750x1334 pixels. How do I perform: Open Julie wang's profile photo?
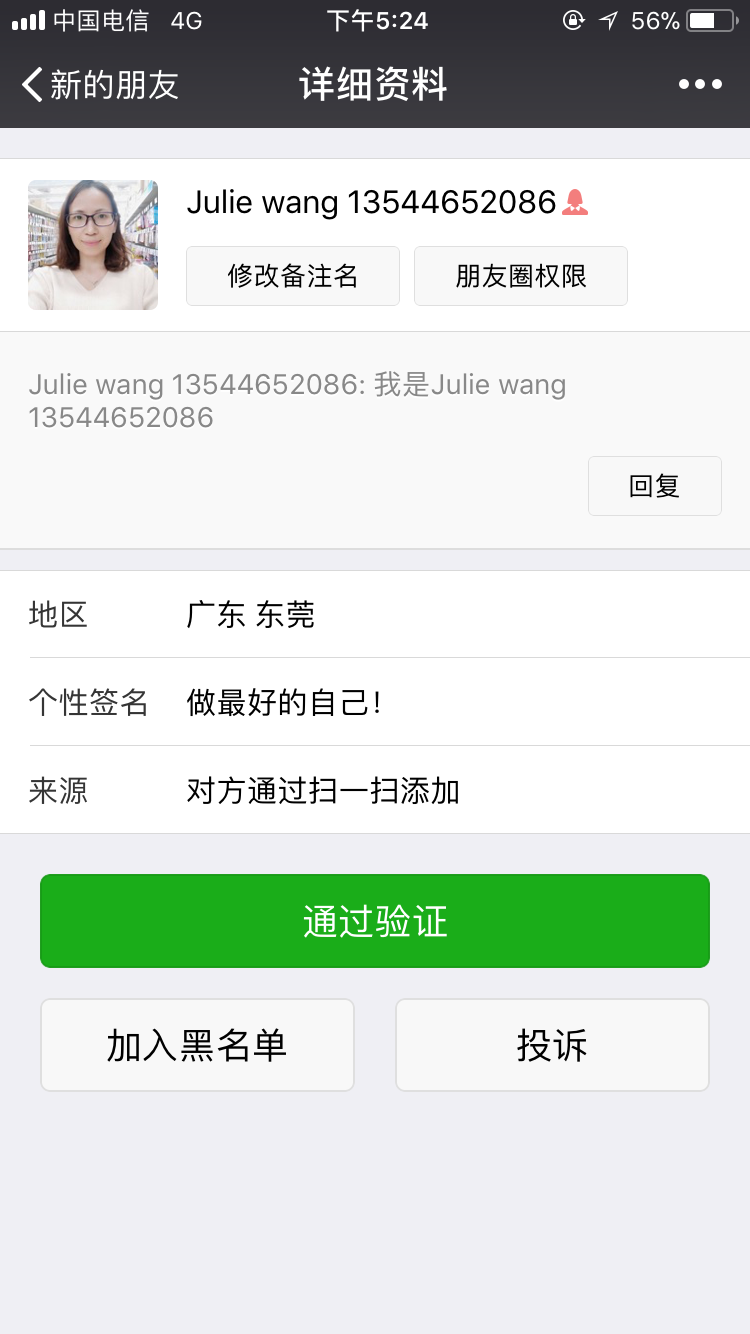(x=93, y=245)
